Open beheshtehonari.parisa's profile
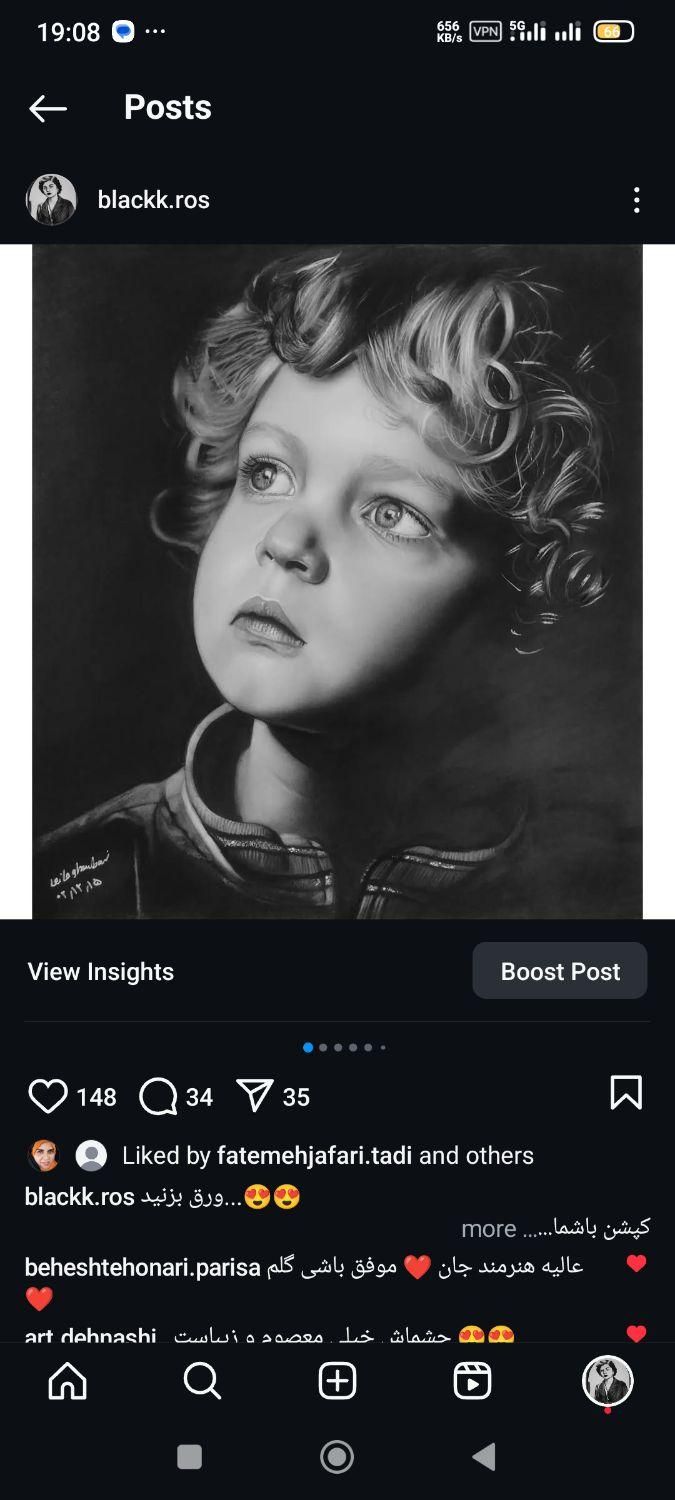This screenshot has width=675, height=1500. coord(142,1268)
